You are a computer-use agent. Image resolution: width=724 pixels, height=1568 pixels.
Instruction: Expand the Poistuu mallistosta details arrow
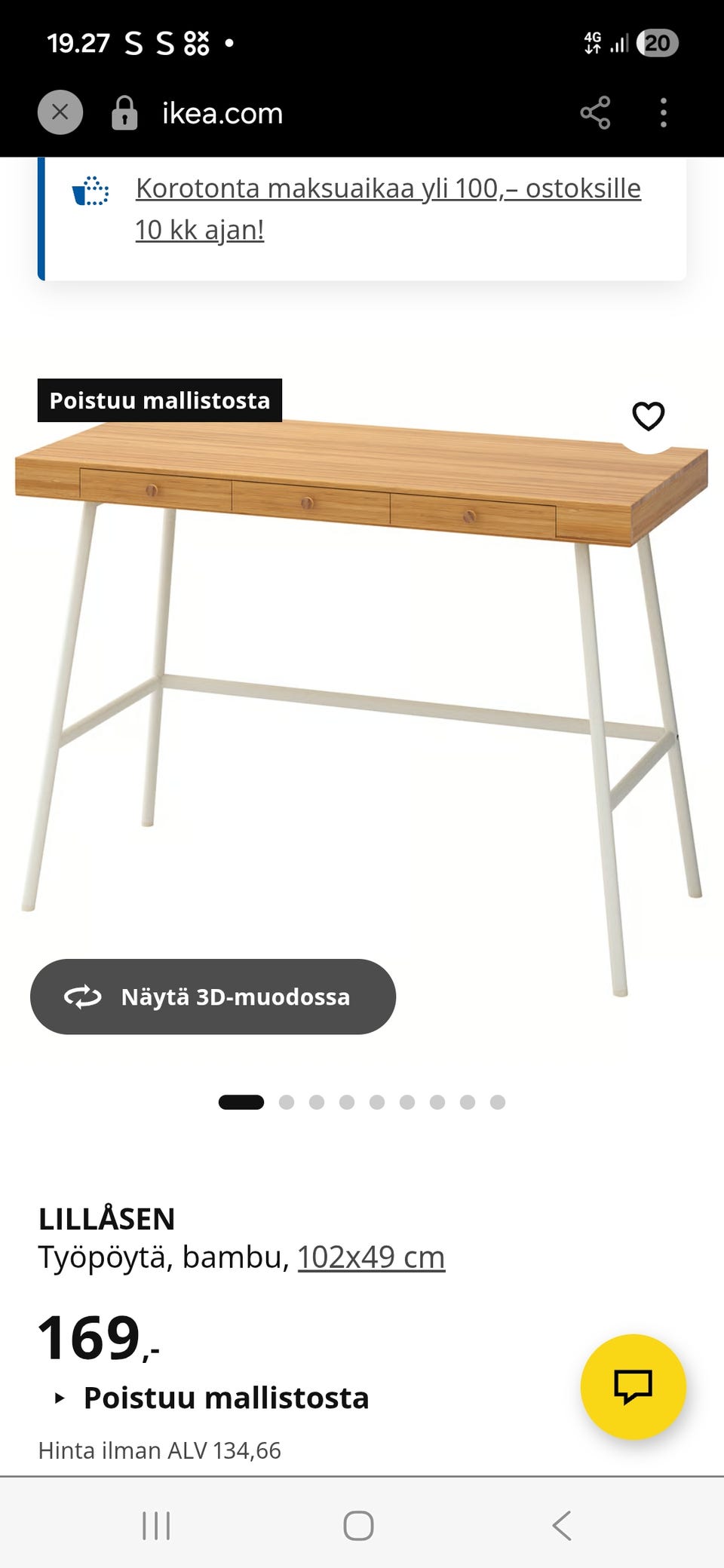point(58,1397)
